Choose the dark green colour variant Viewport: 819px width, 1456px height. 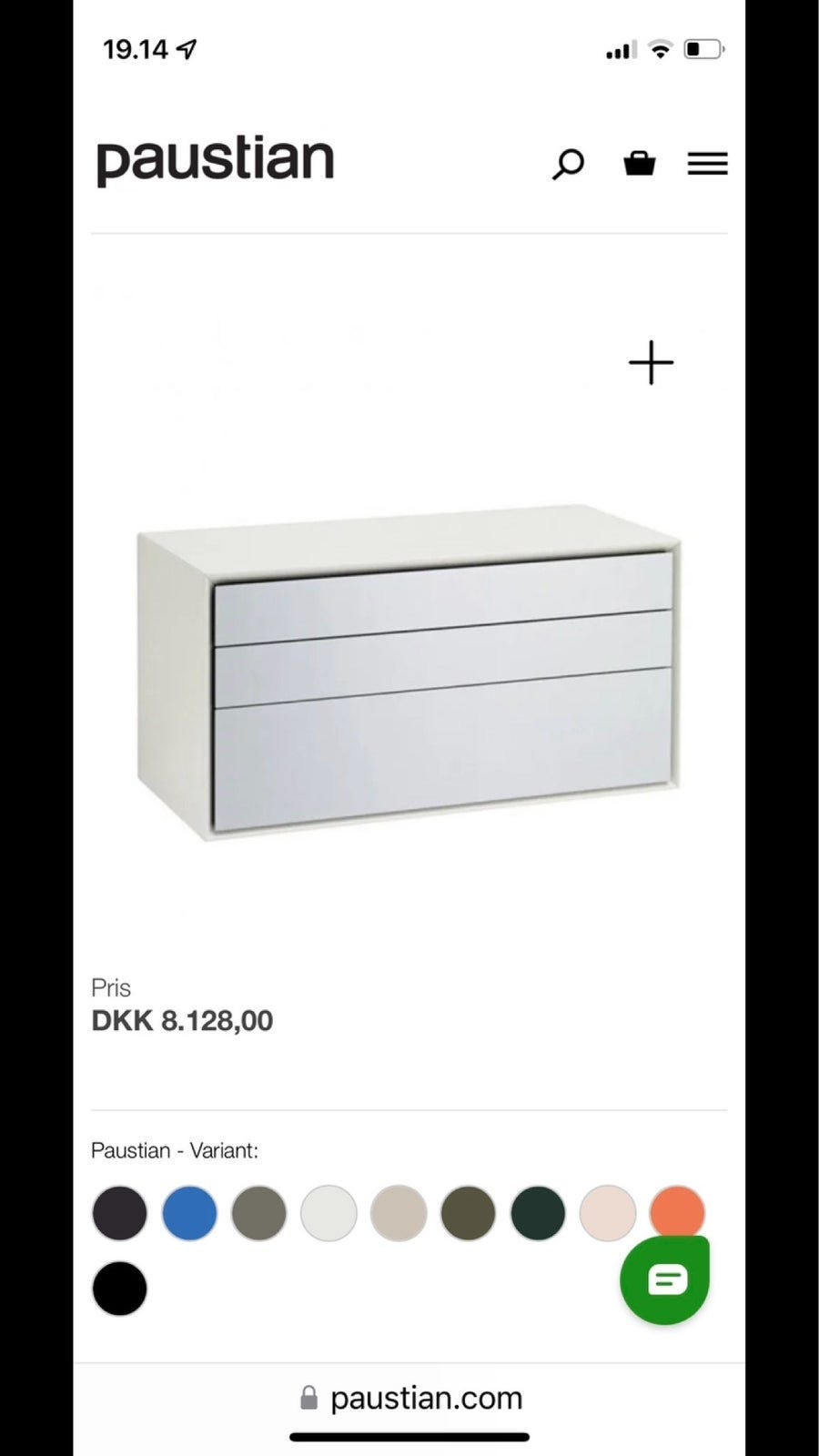538,1213
